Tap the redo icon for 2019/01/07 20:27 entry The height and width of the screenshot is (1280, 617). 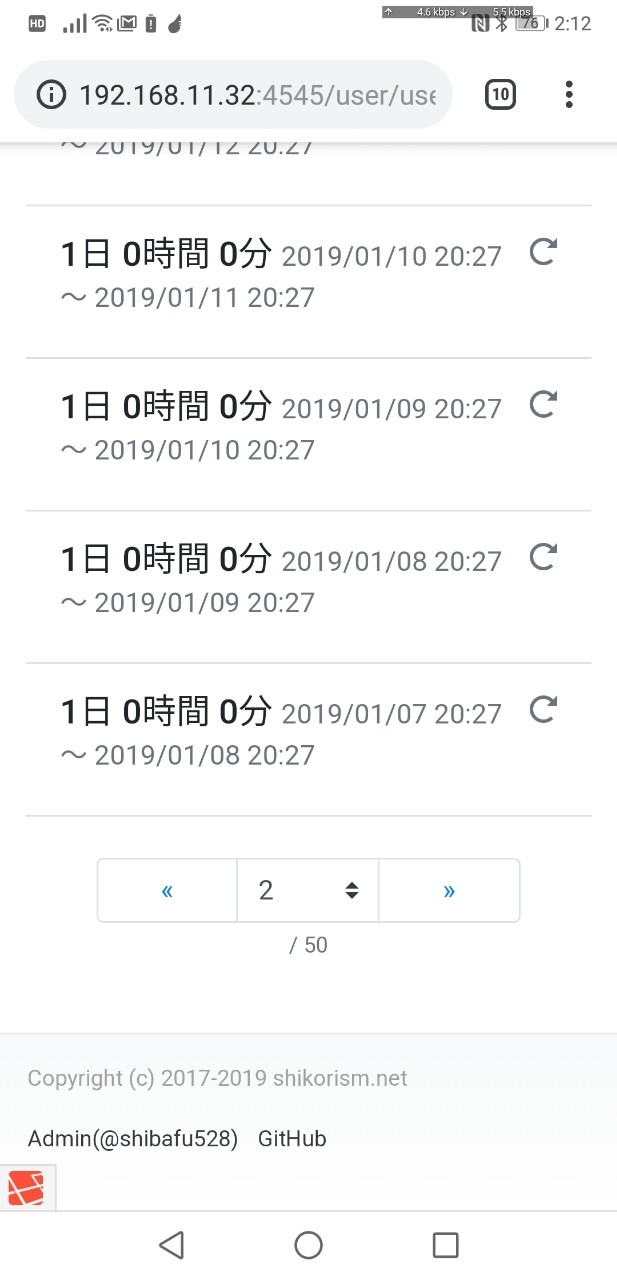point(542,710)
